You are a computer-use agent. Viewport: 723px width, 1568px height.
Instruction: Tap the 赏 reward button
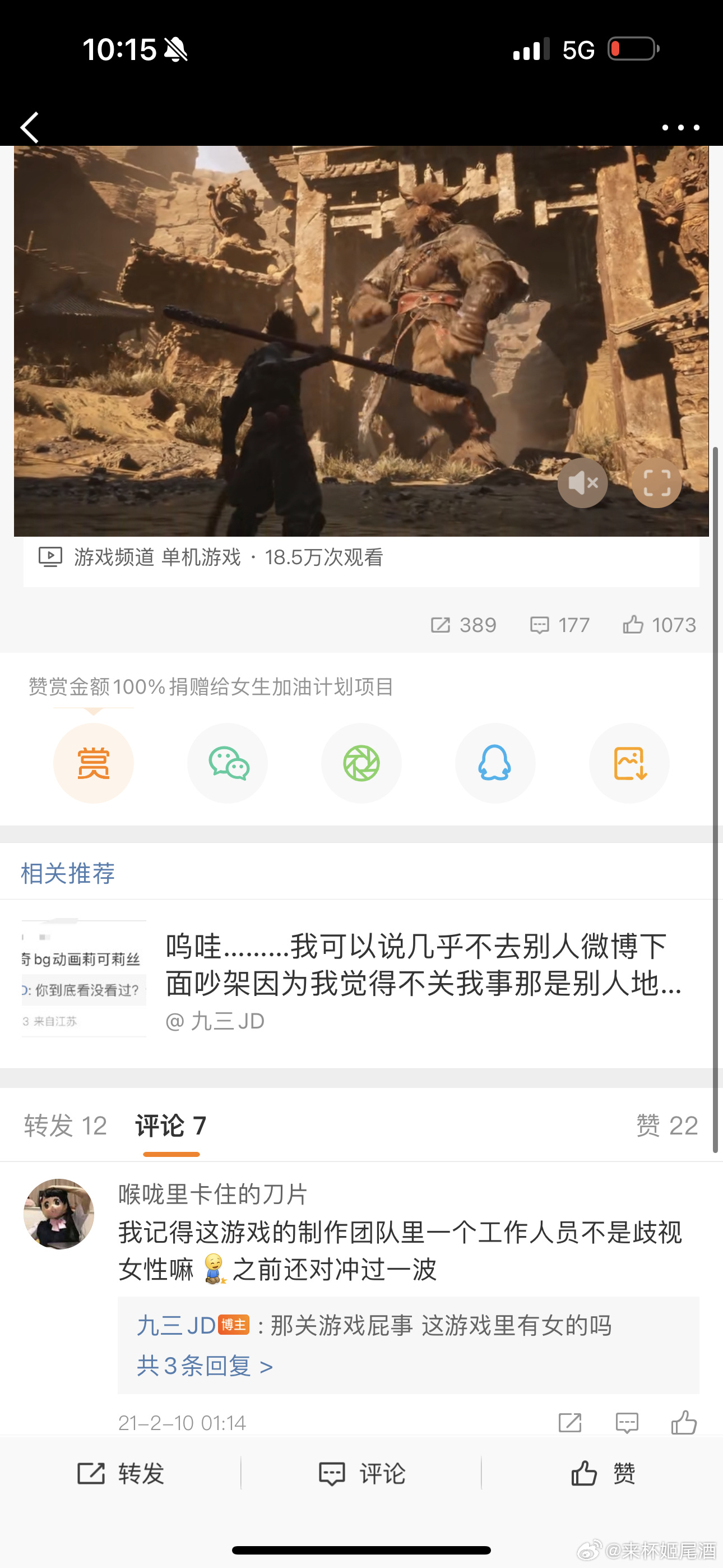tap(94, 763)
